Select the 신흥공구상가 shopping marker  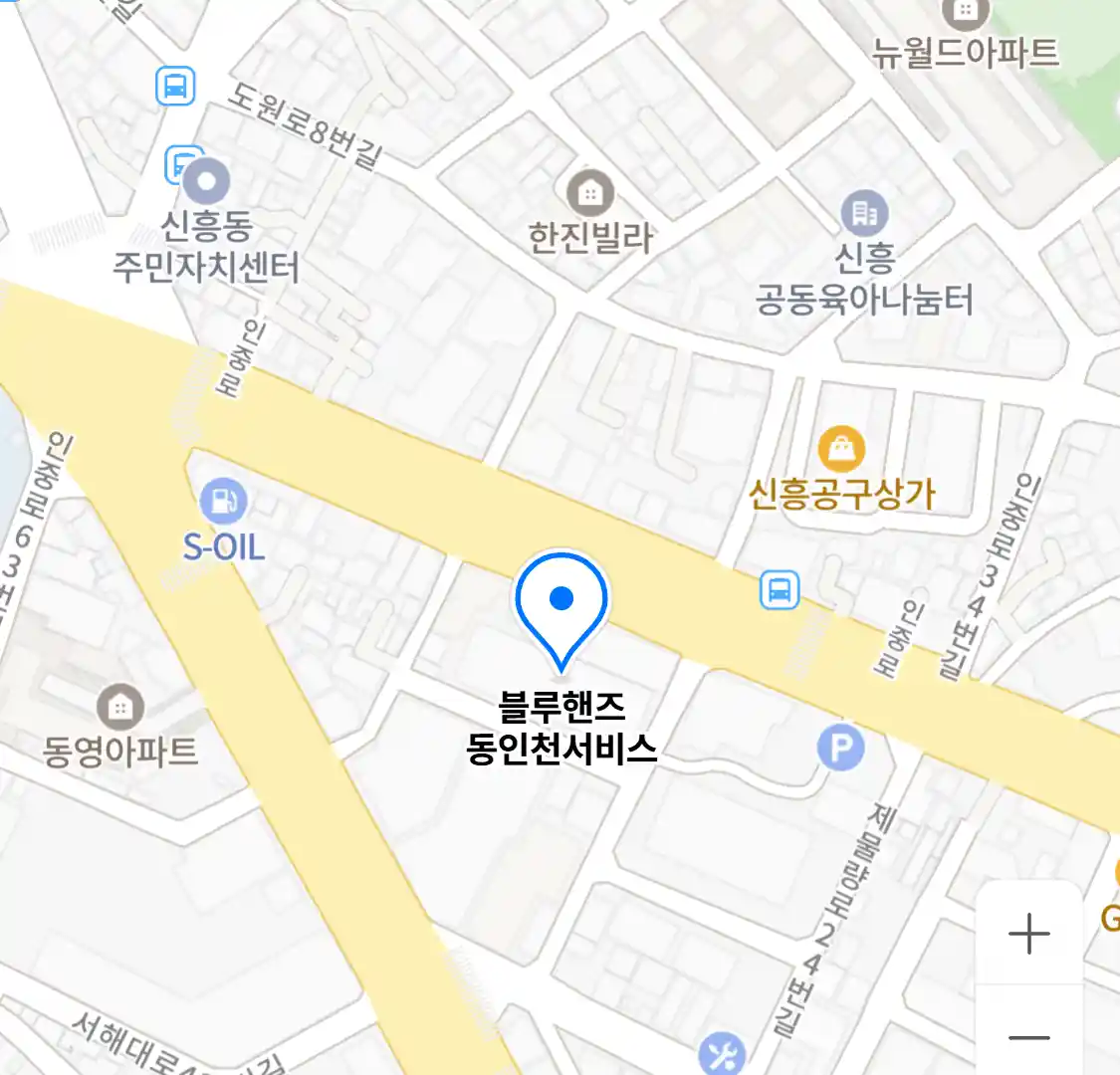pos(841,451)
